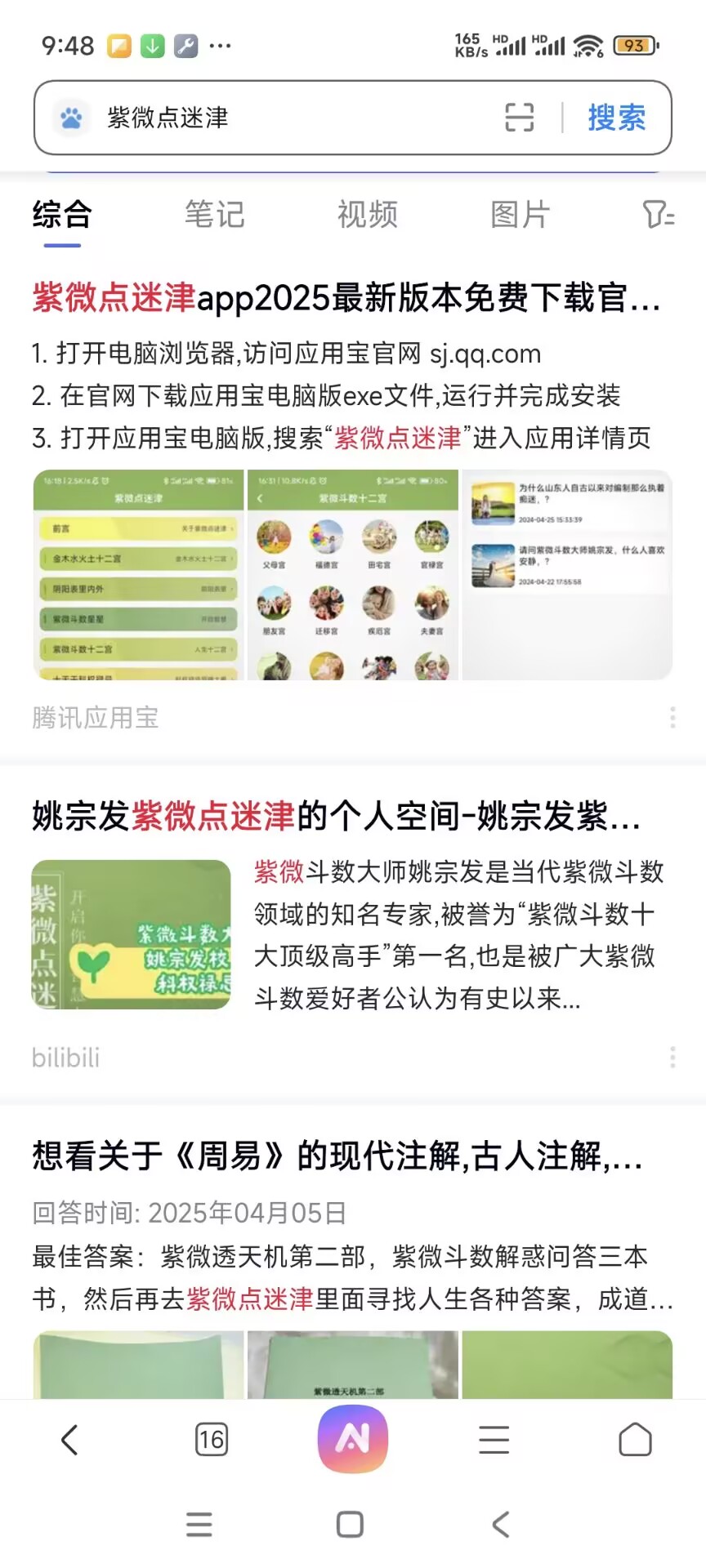Tap the Baidu logo in the search bar
Screen dimensions: 706x1568
tap(72, 118)
